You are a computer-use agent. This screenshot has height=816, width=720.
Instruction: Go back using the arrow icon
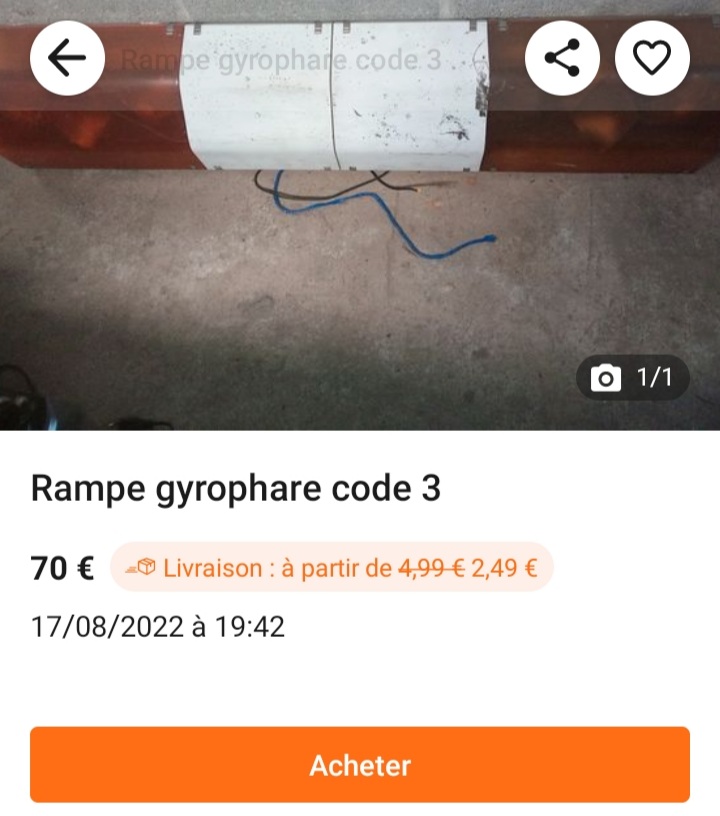67,59
